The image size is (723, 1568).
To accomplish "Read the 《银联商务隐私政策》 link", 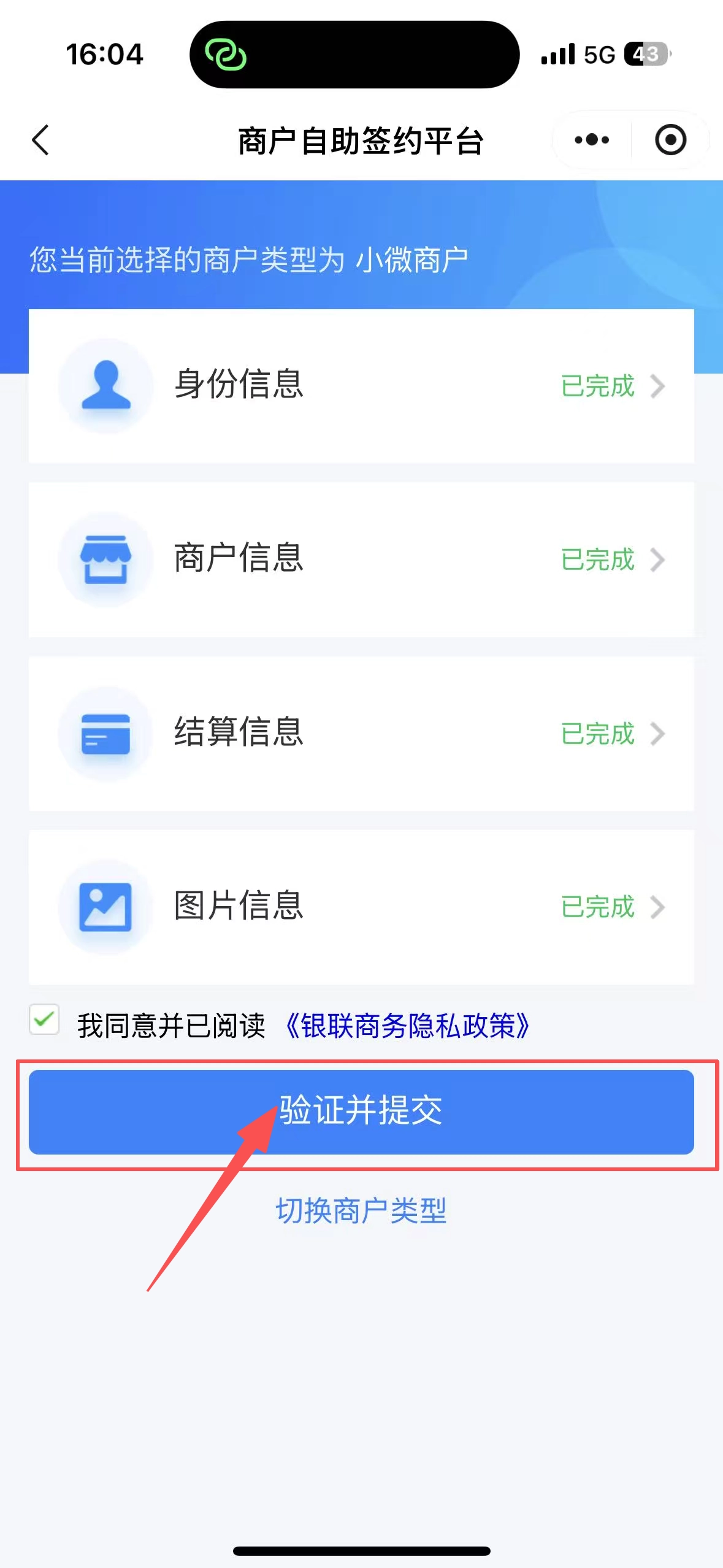I will (x=407, y=1026).
